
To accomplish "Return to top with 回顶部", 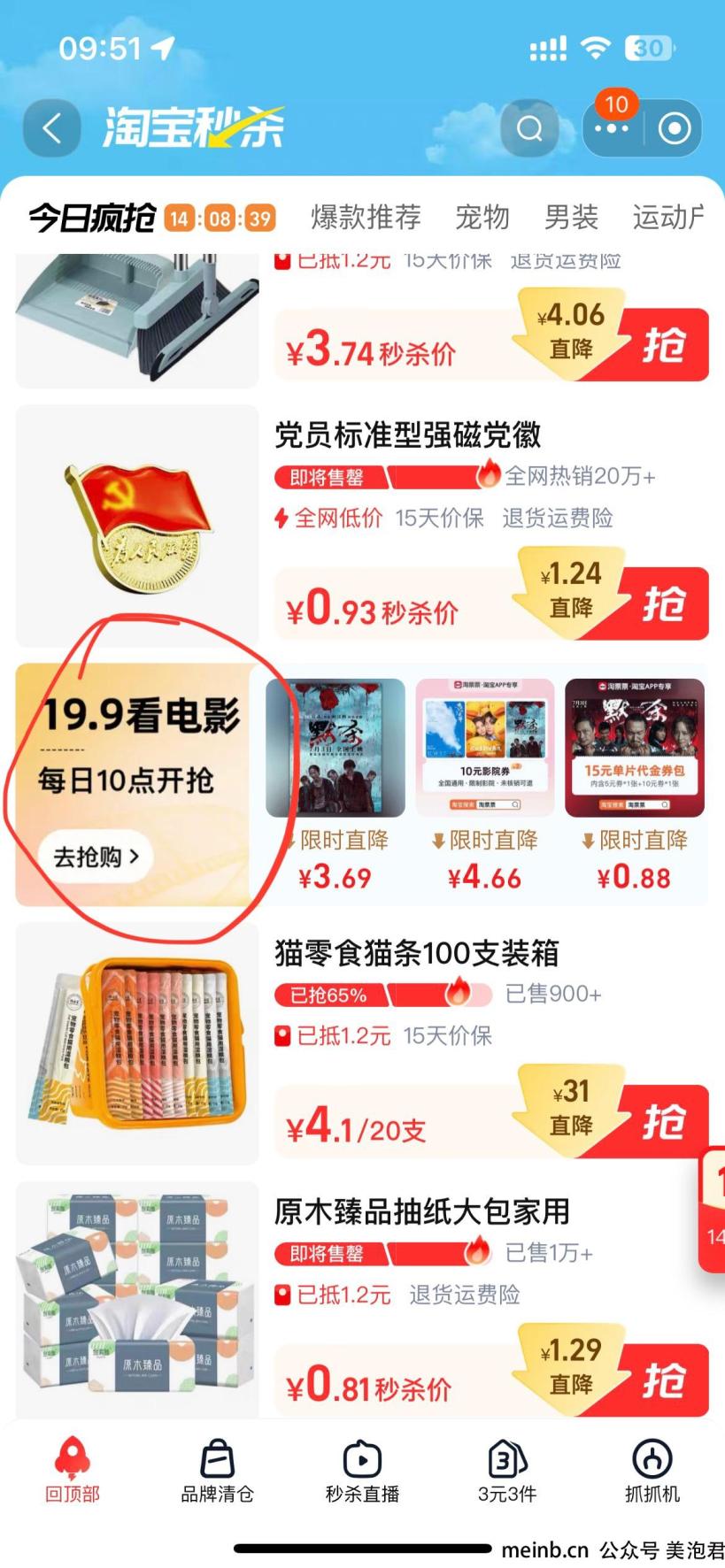I will [73, 1469].
